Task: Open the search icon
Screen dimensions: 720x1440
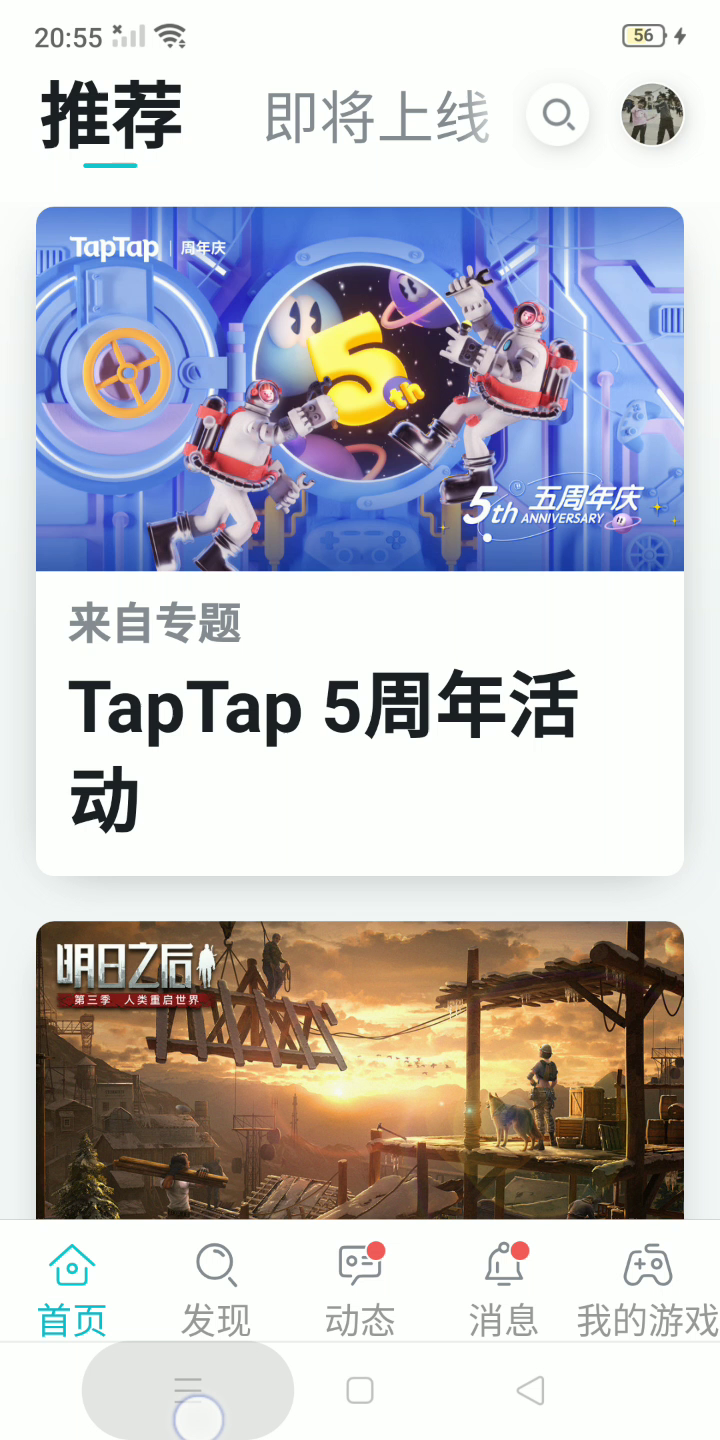Action: [558, 115]
